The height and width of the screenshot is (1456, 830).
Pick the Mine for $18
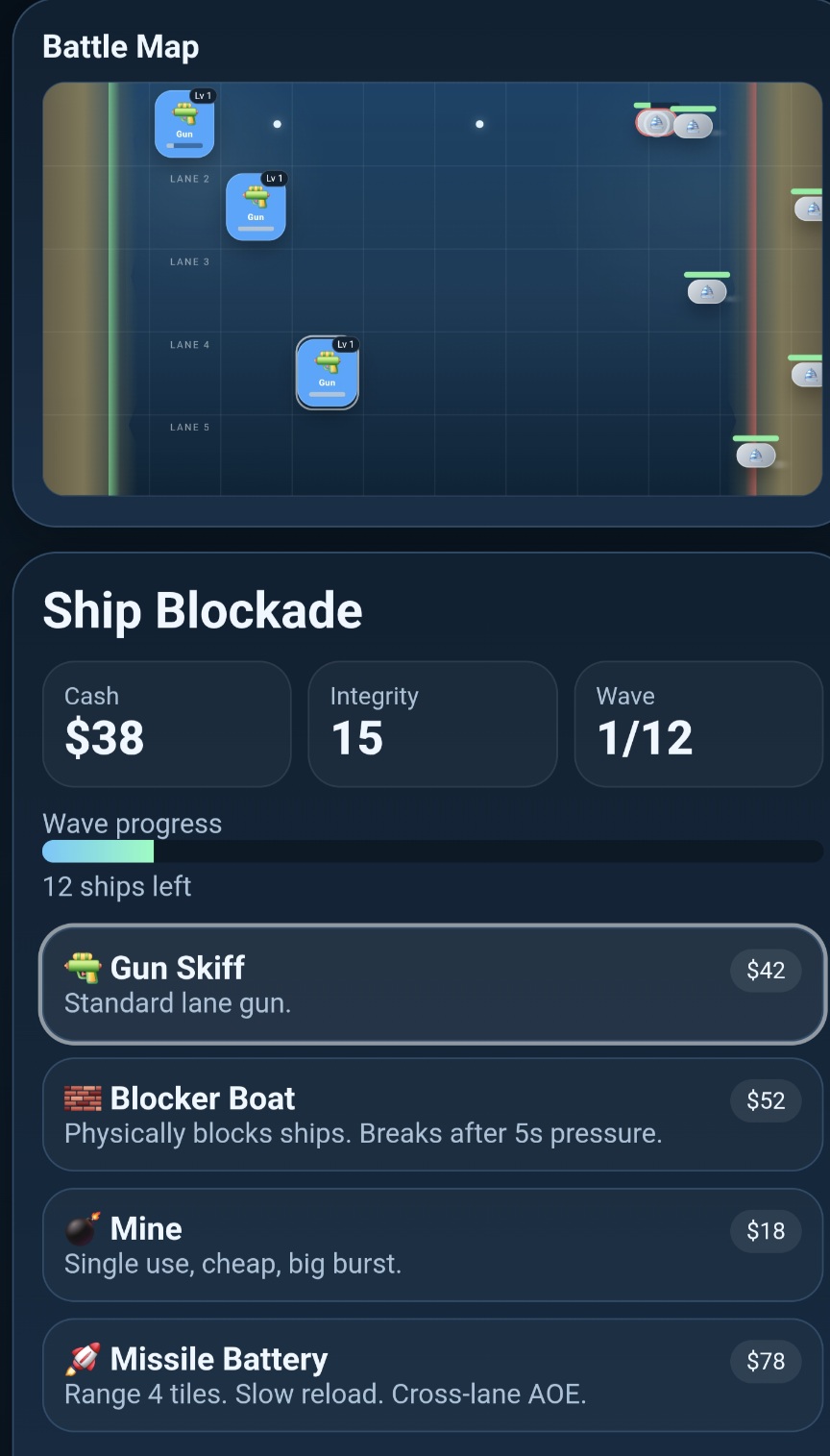point(432,1245)
